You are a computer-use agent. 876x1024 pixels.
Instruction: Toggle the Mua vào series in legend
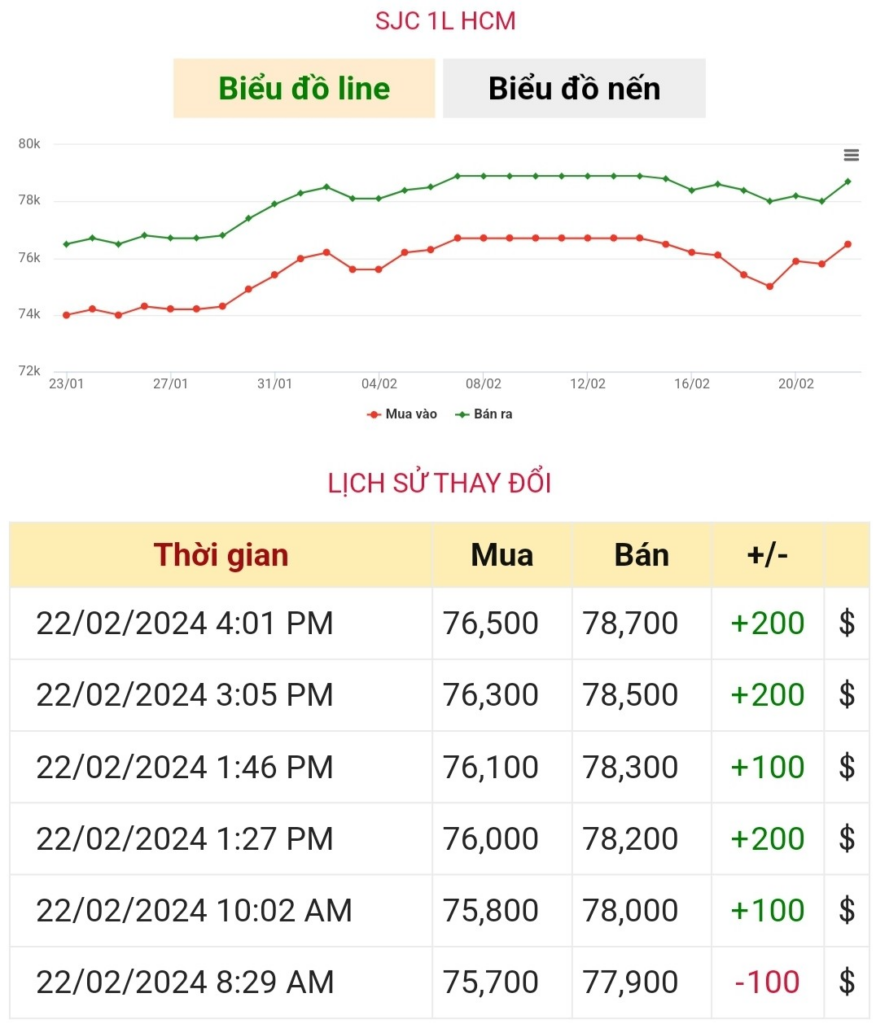[403, 414]
